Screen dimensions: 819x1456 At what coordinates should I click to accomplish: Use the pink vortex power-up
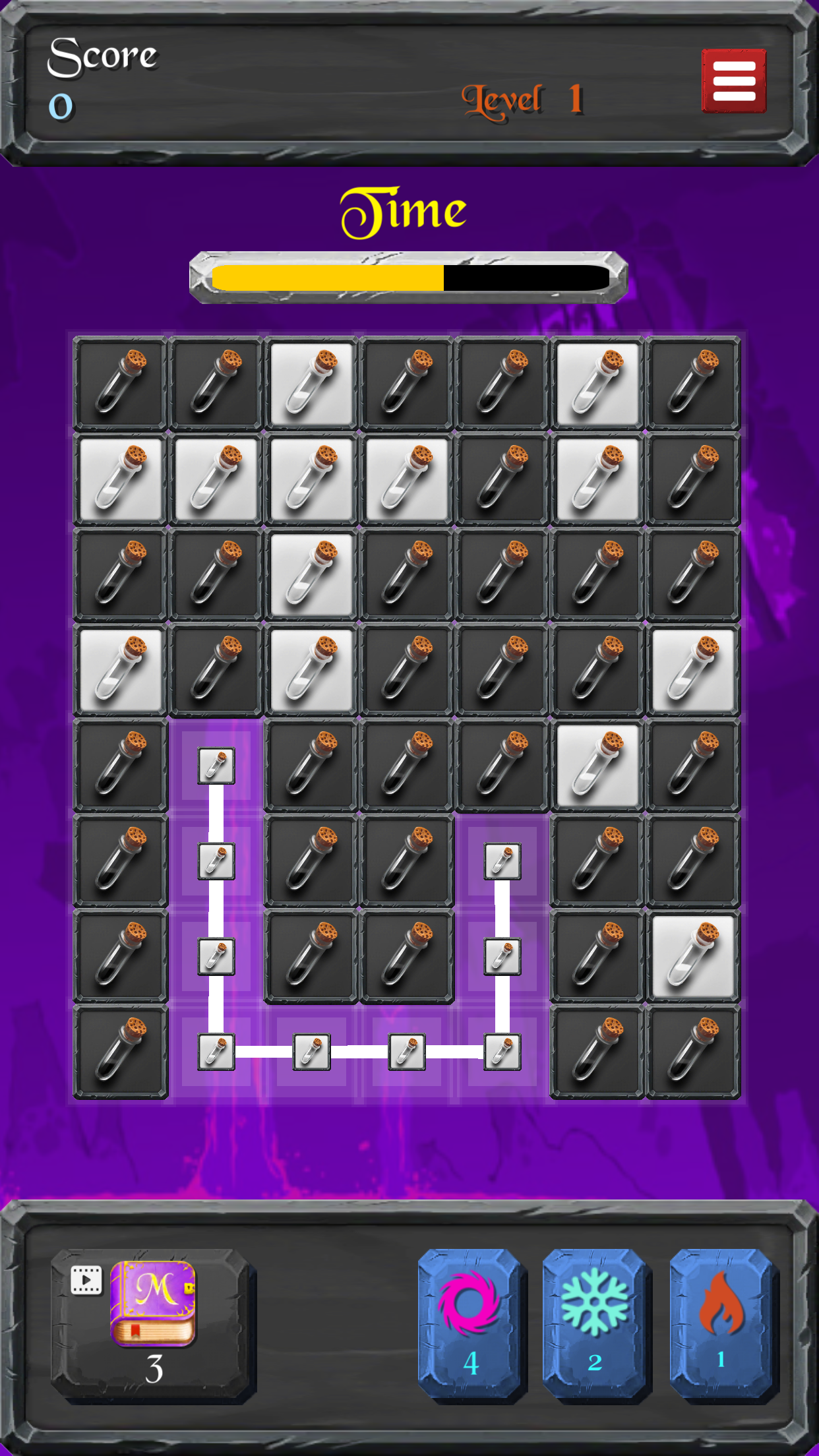click(470, 1322)
